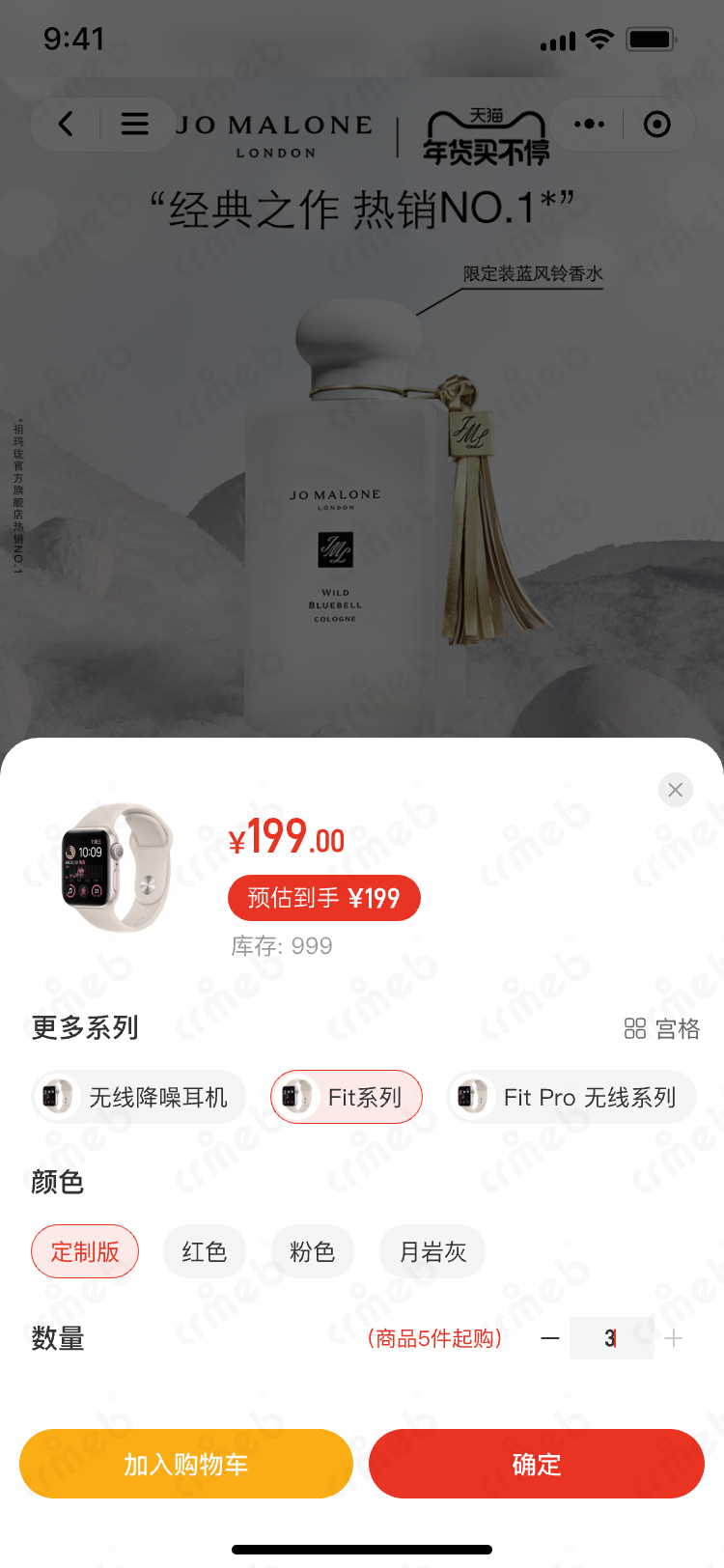Decrease quantity with the minus button
Screen dimensions: 724x1568
click(550, 1338)
